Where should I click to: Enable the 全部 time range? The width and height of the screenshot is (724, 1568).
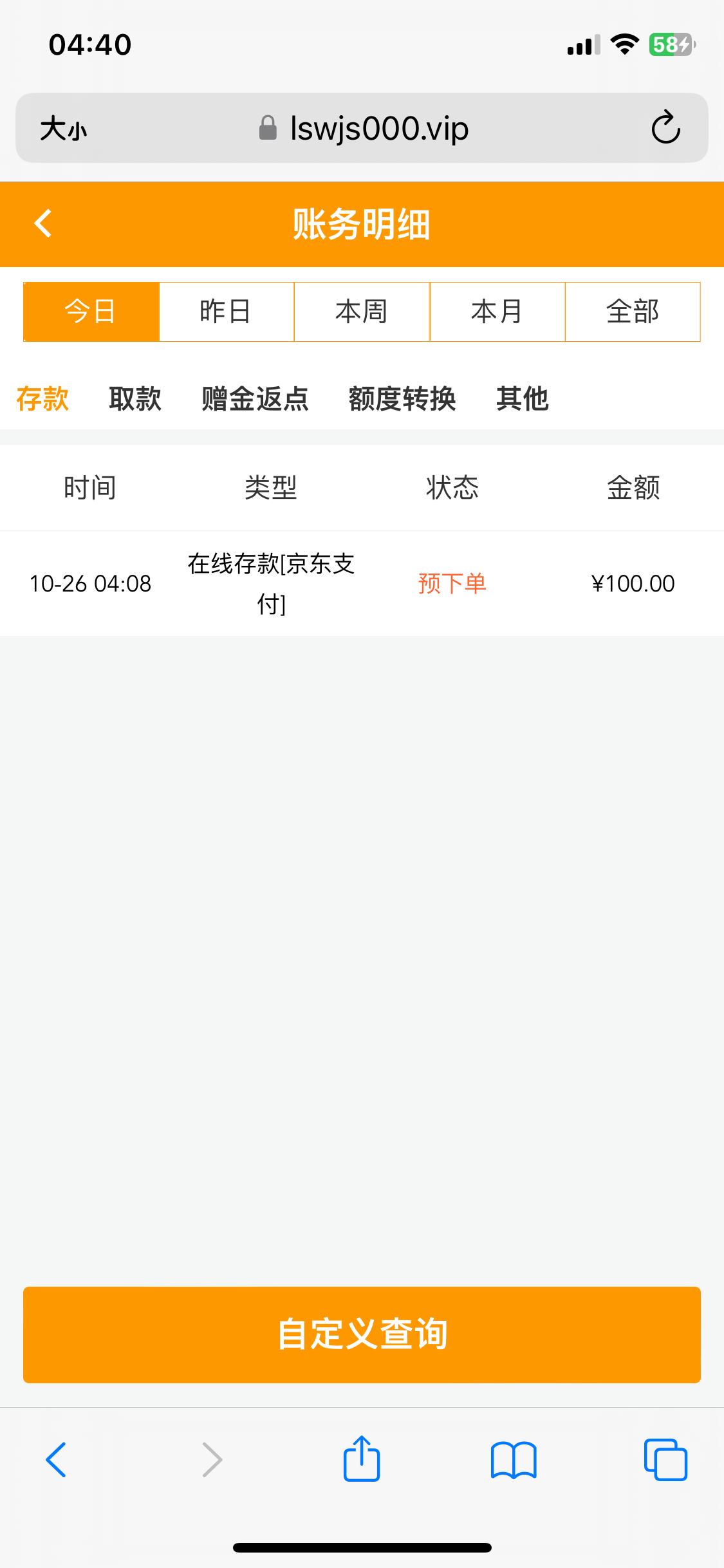coord(632,312)
